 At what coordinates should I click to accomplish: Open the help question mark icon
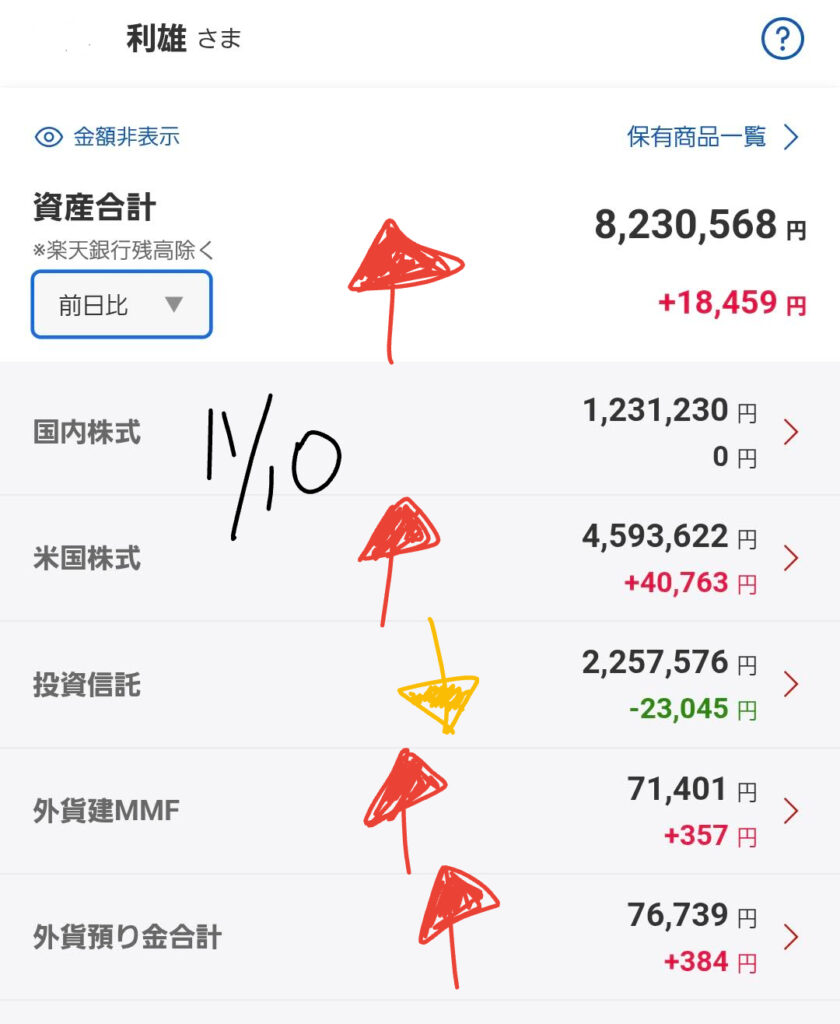[782, 41]
